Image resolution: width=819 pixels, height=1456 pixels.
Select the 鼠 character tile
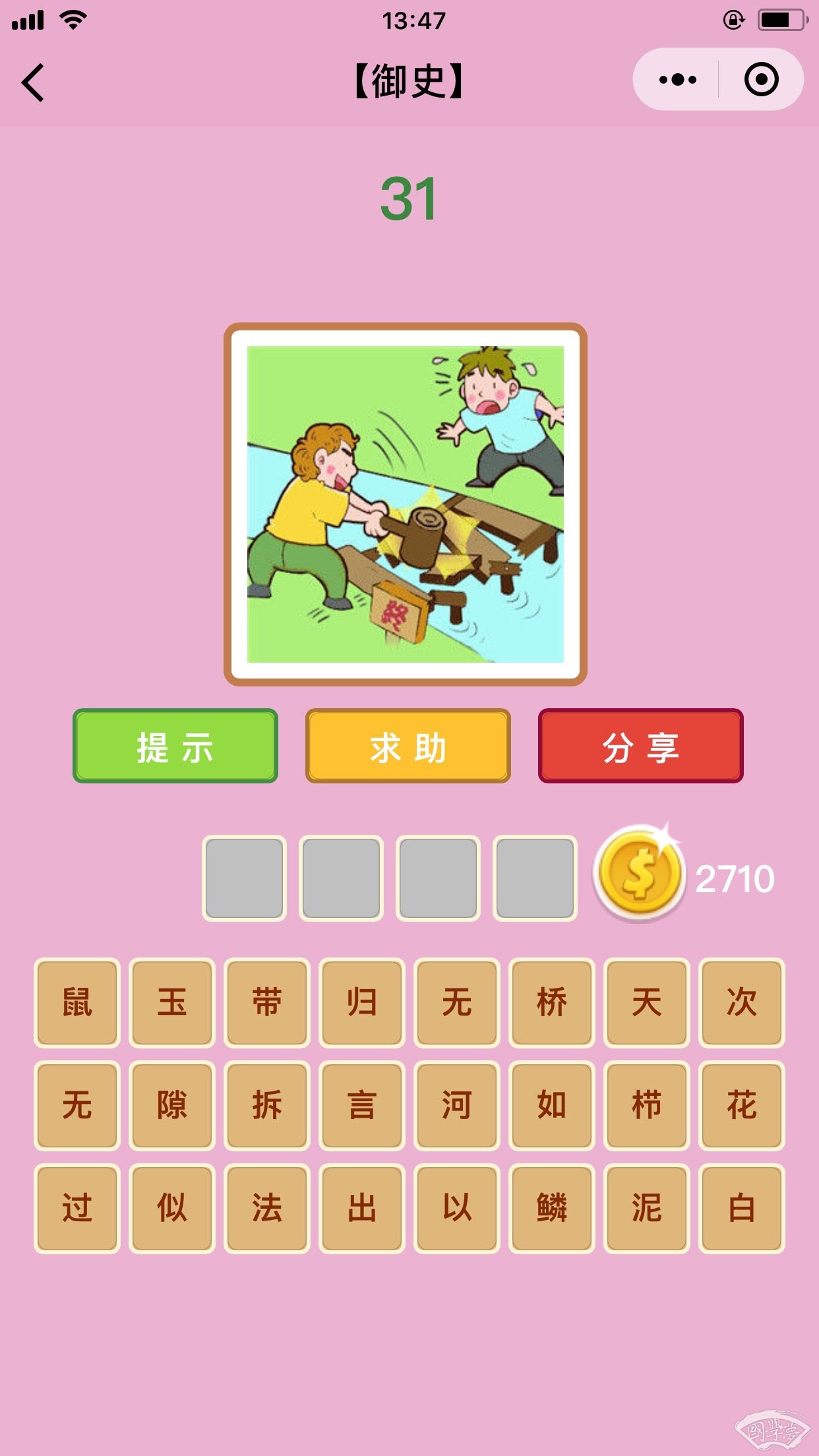77,1003
